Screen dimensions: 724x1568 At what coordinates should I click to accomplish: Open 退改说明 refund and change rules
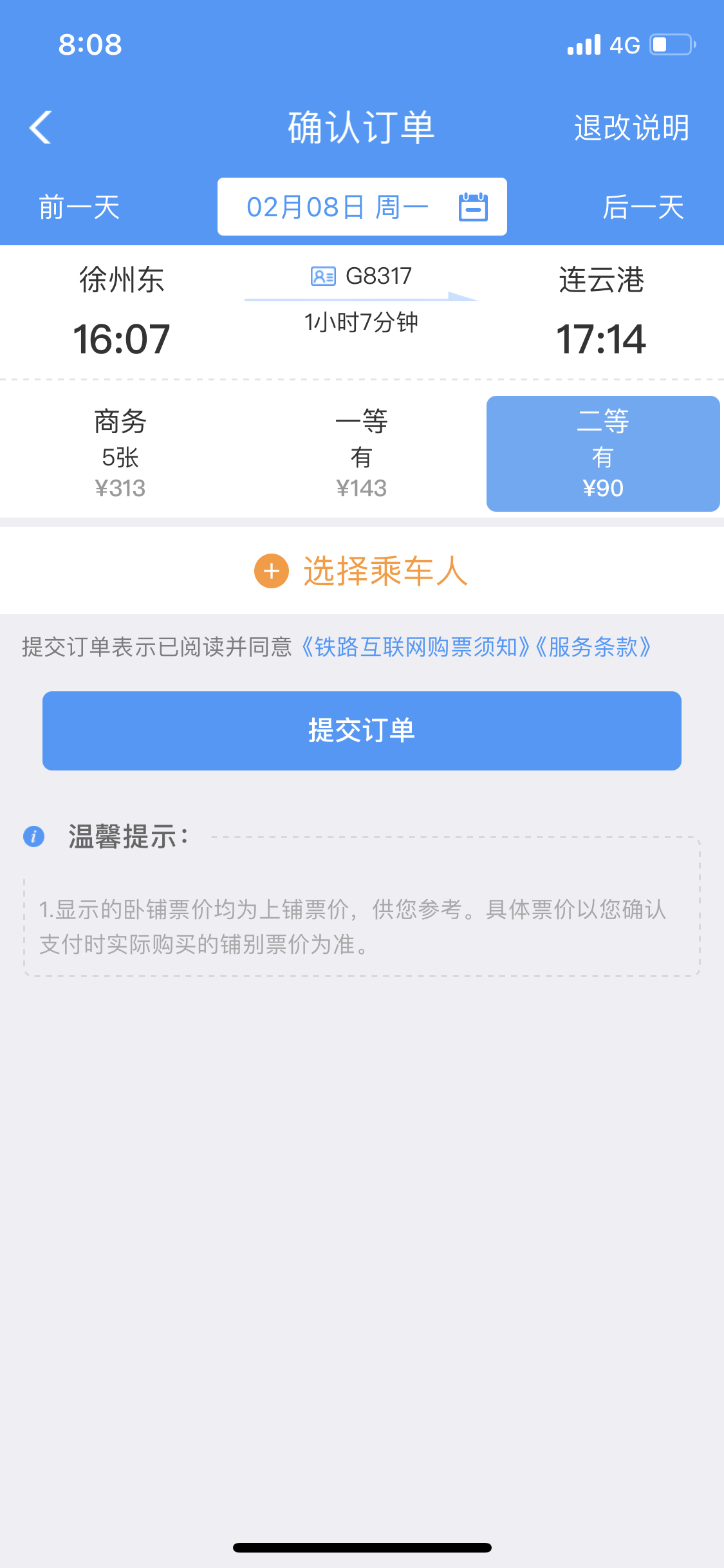click(x=631, y=127)
